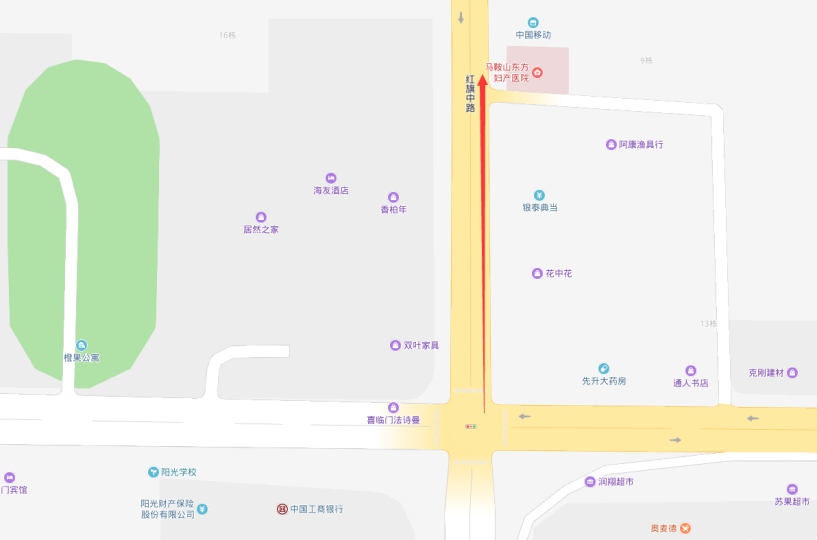Tap the 居然之家 store marker
Screen dimensions: 817x540
coord(261,217)
